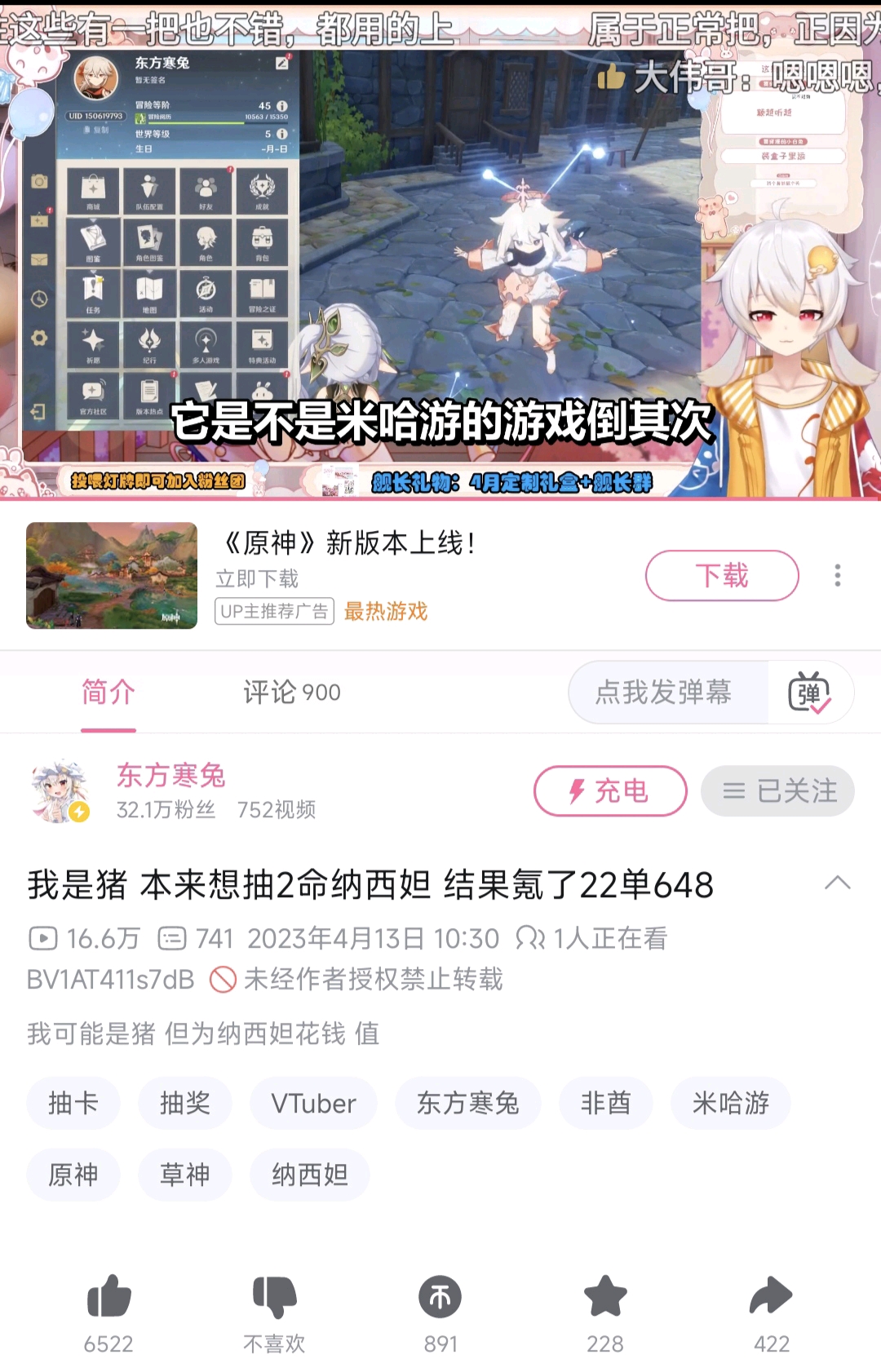This screenshot has height=1372, width=881.
Task: Toggle the danmaku display icon
Action: point(808,693)
